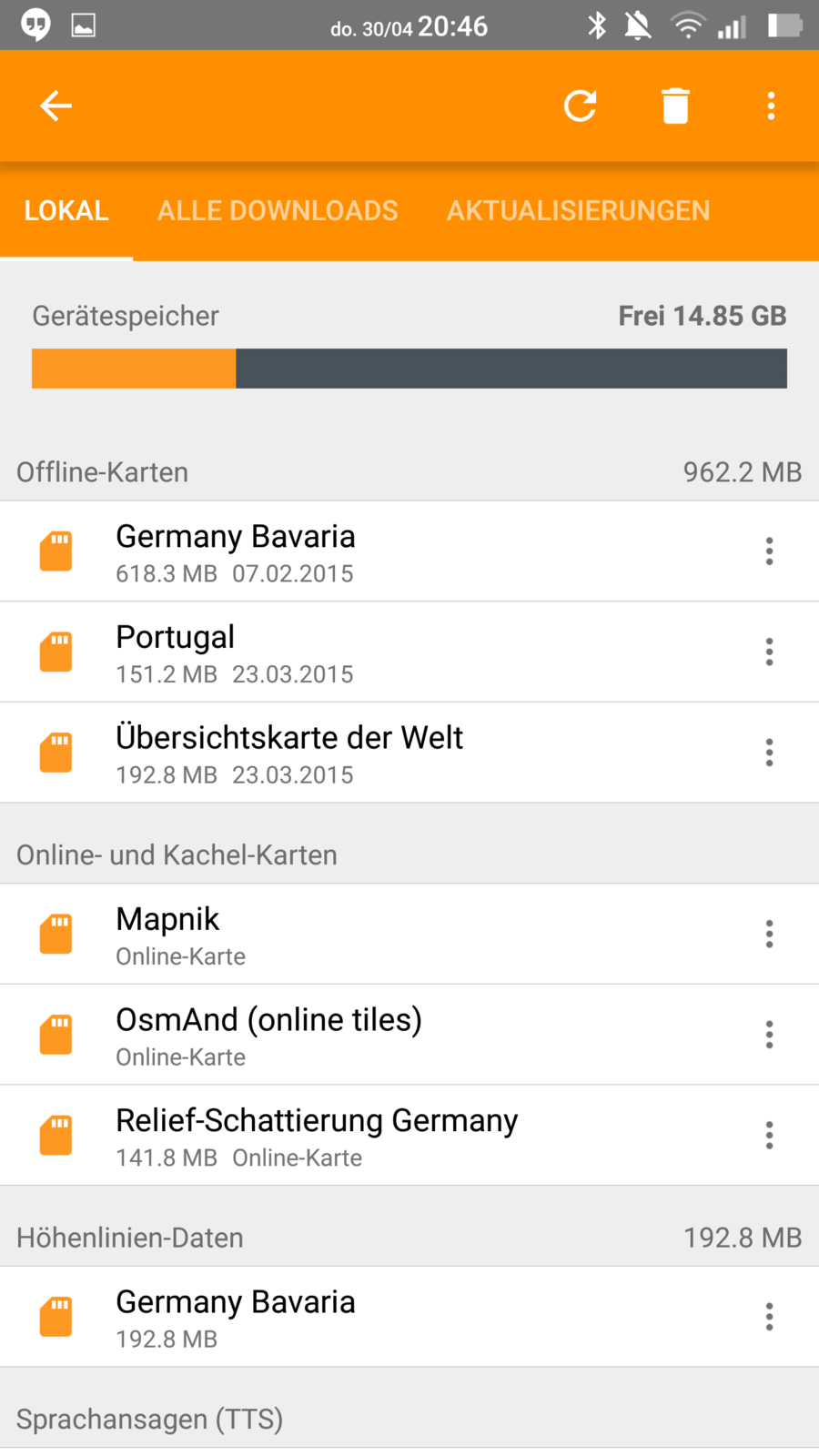The height and width of the screenshot is (1456, 819).
Task: Open OsmAnd (online tiles) entry
Action: coord(364,1035)
